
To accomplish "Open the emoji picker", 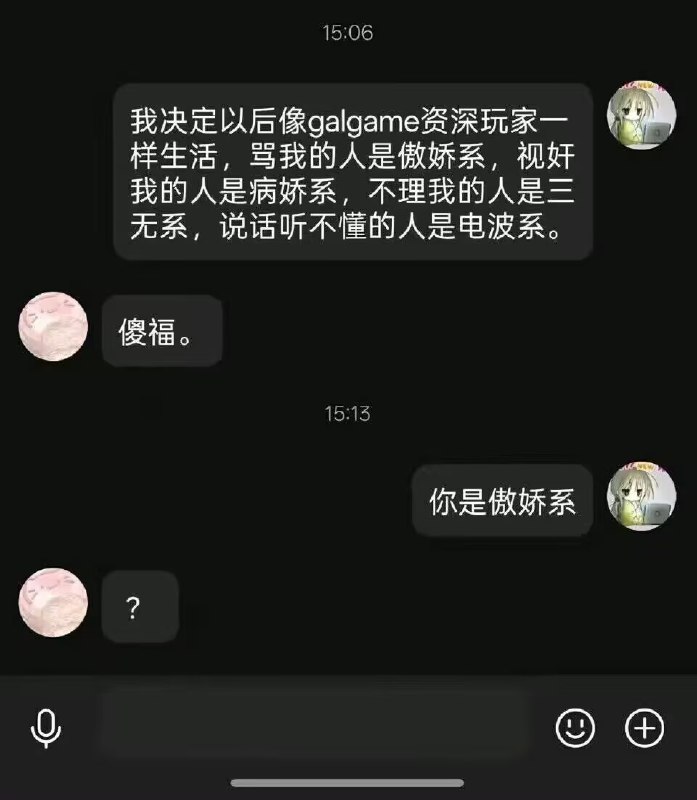I will click(575, 727).
